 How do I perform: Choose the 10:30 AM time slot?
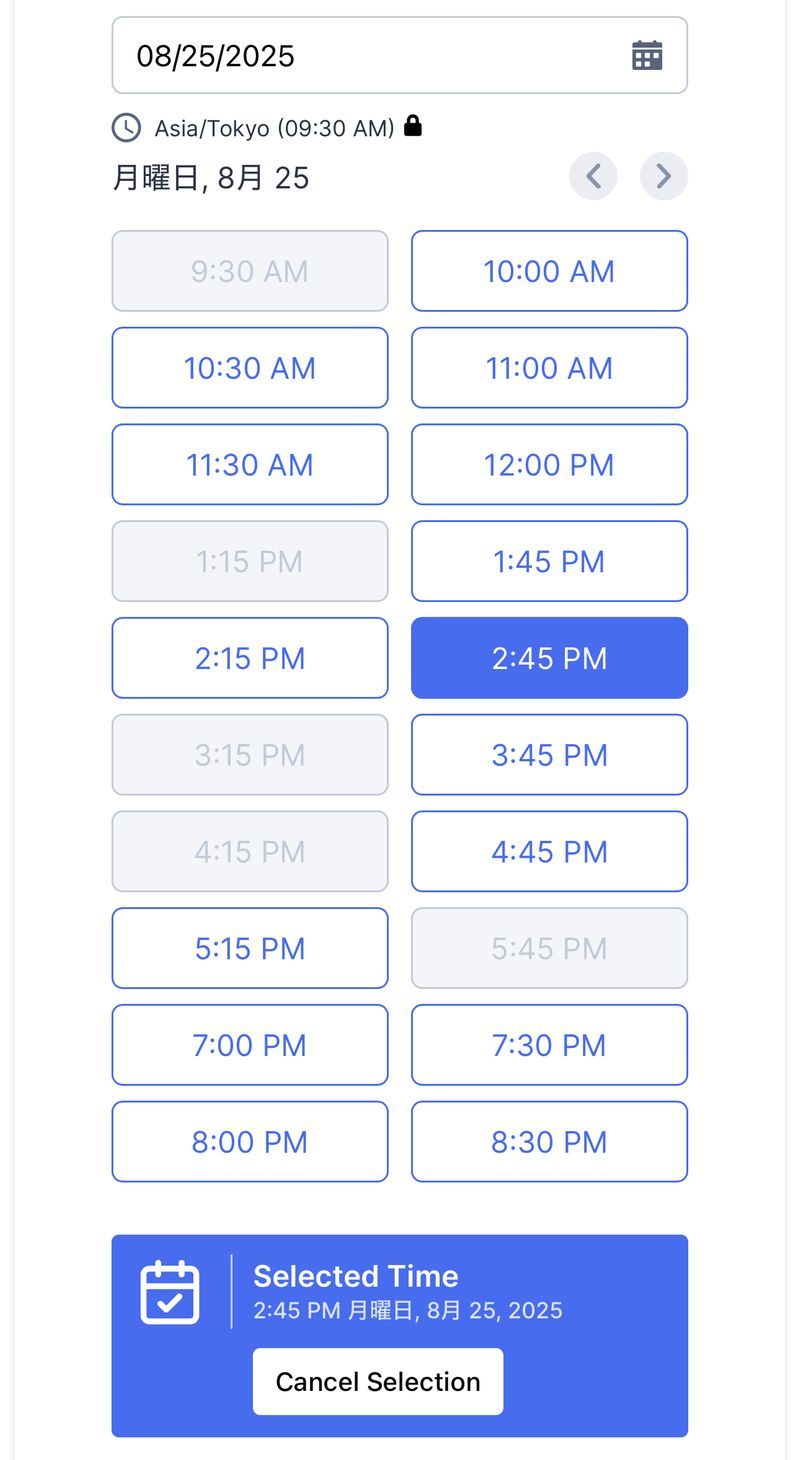pos(249,368)
